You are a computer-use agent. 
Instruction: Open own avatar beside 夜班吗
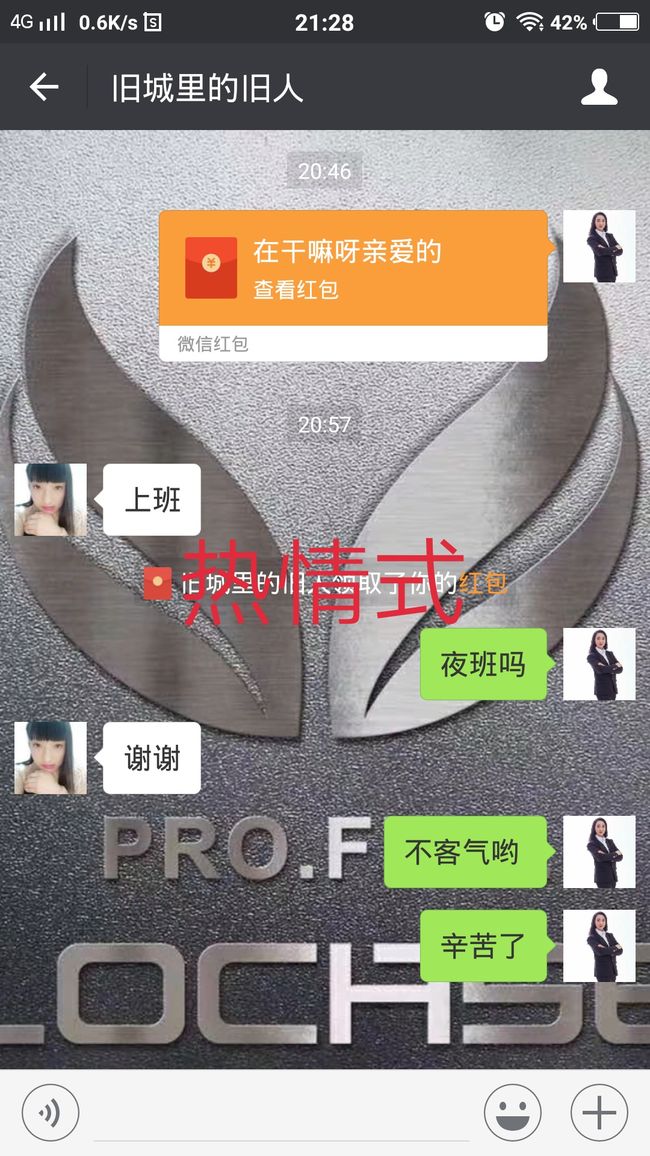click(599, 664)
